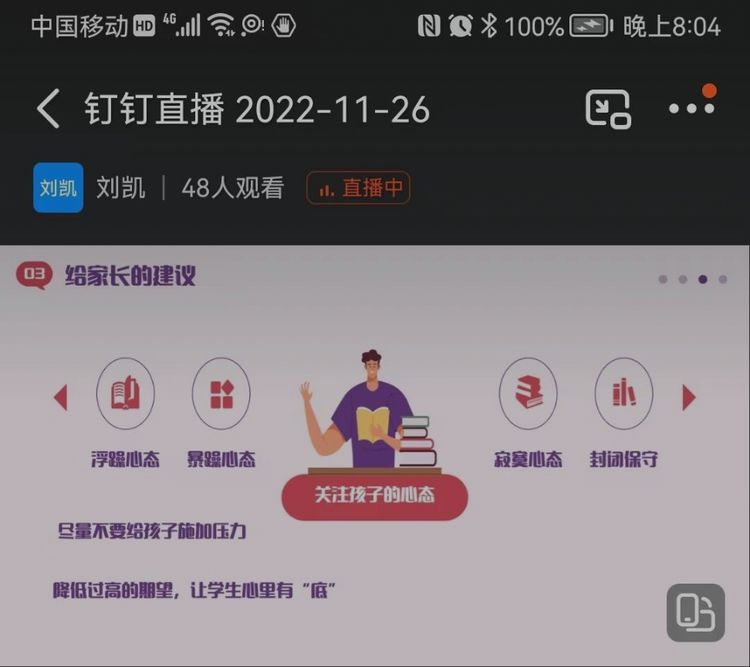
Task: Open host 刘凯's profile avatar
Action: click(x=58, y=188)
